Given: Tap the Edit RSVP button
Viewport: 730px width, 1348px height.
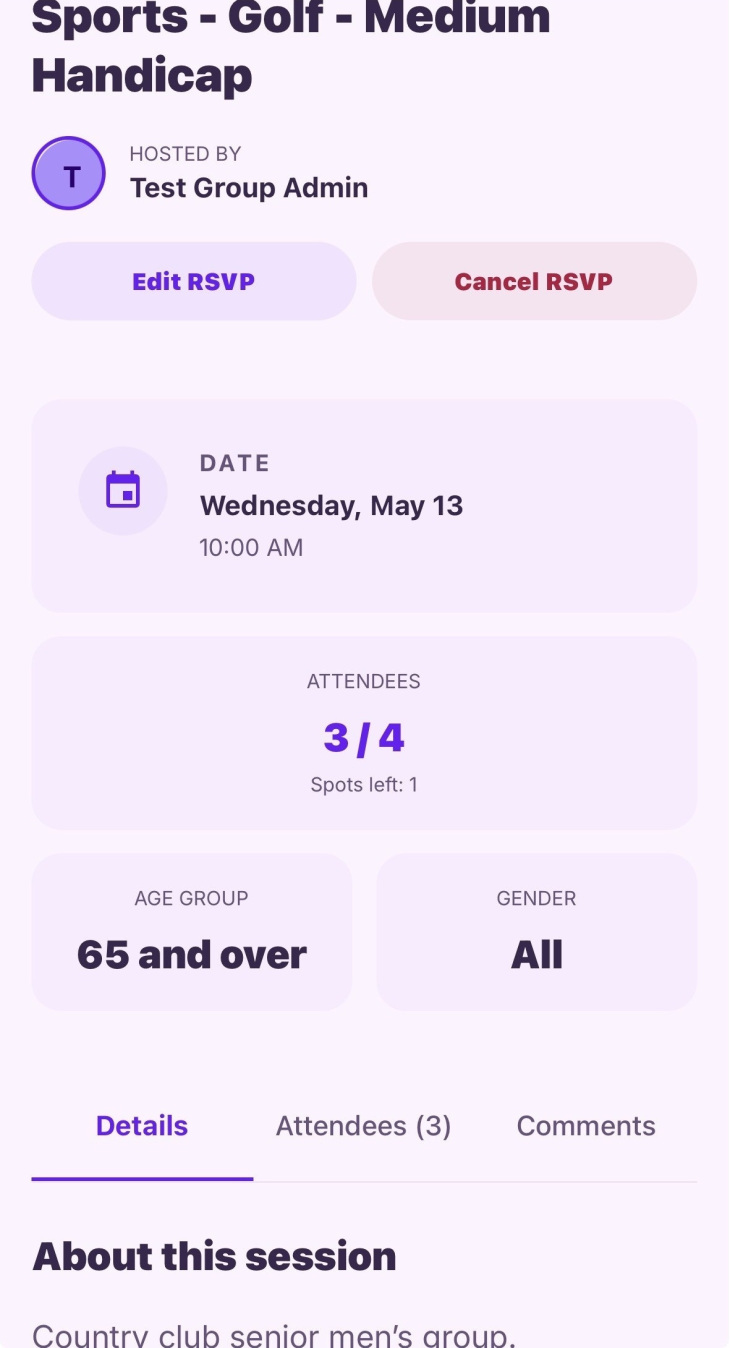Looking at the screenshot, I should coord(194,281).
